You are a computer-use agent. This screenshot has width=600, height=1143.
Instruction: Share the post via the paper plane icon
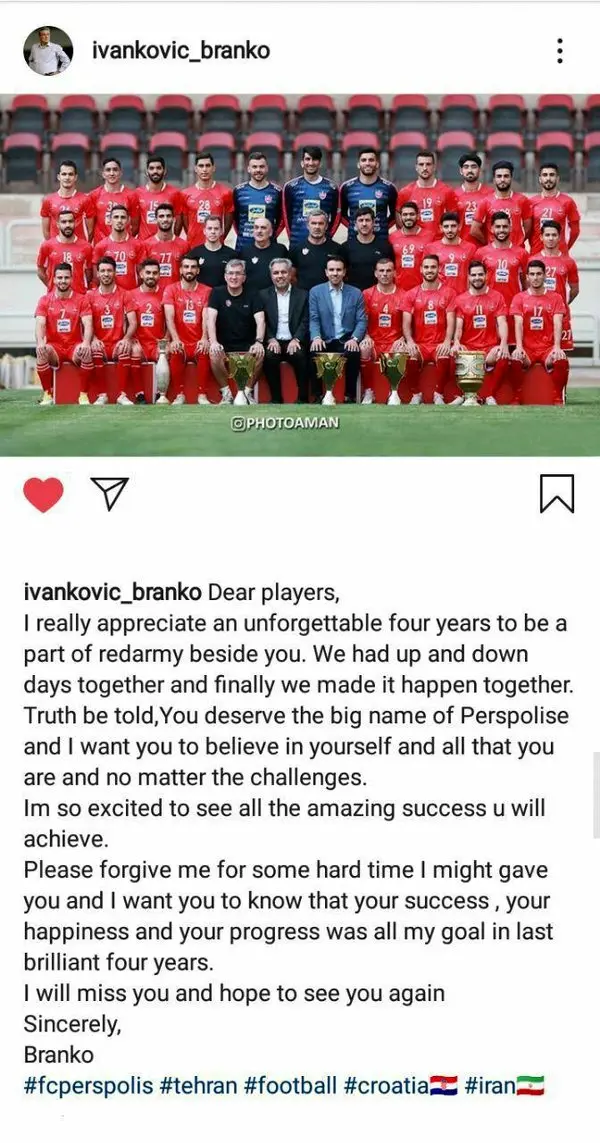coord(109,492)
